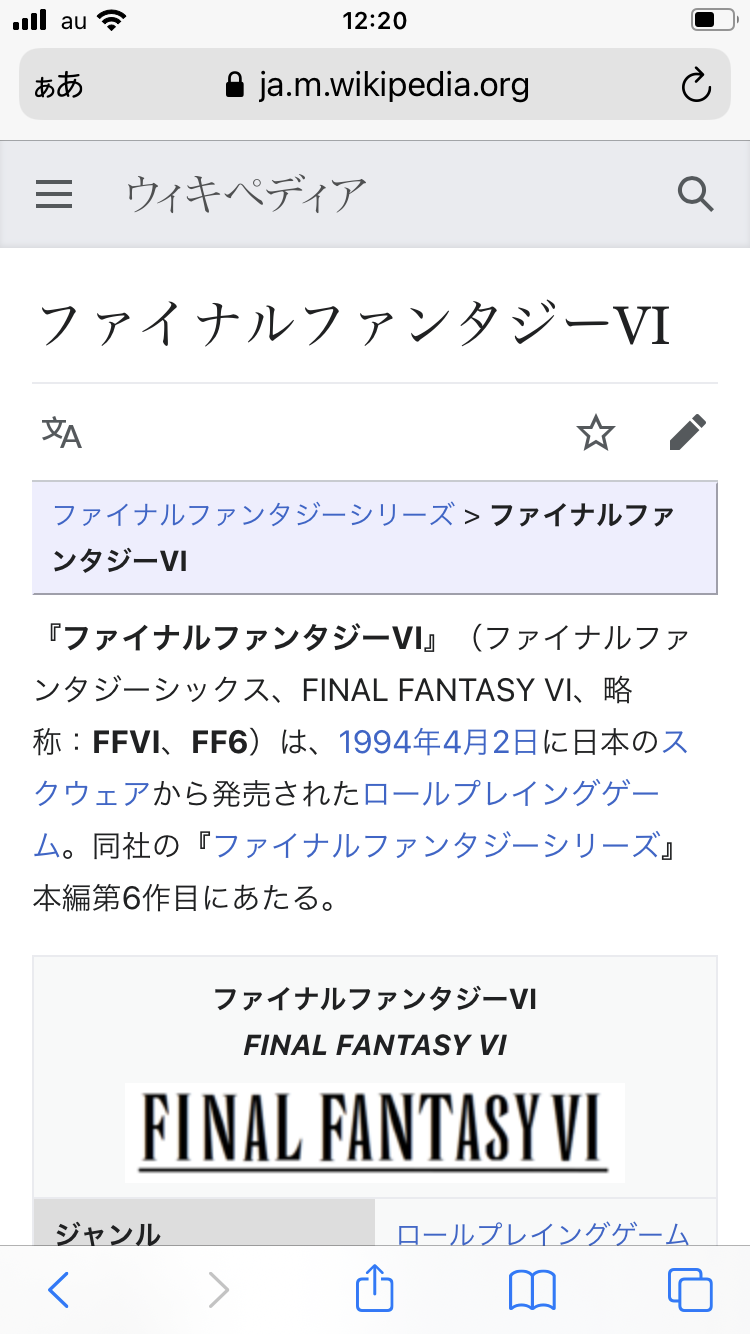Open the スクウェア company link
Screen dimensions: 750x1334
point(92,794)
